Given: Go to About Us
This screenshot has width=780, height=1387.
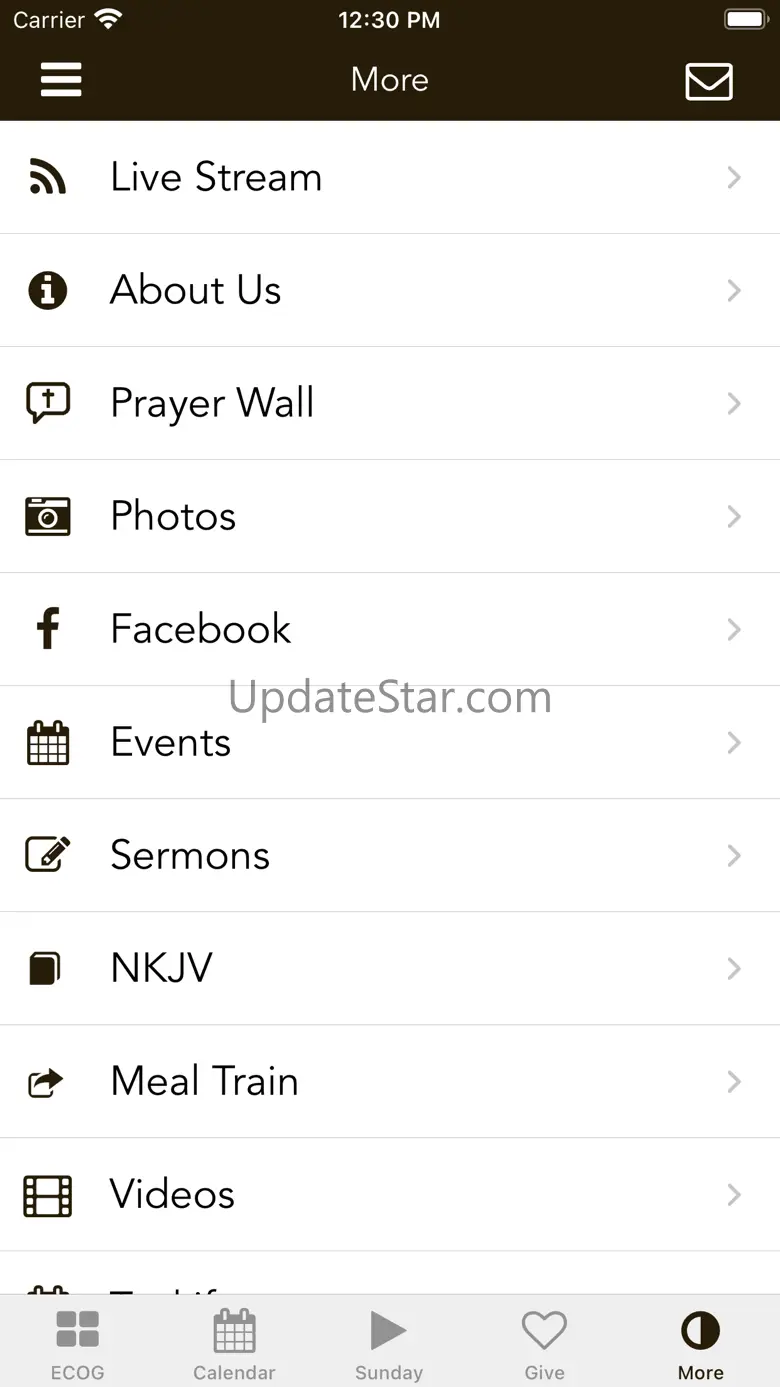Looking at the screenshot, I should [x=390, y=291].
